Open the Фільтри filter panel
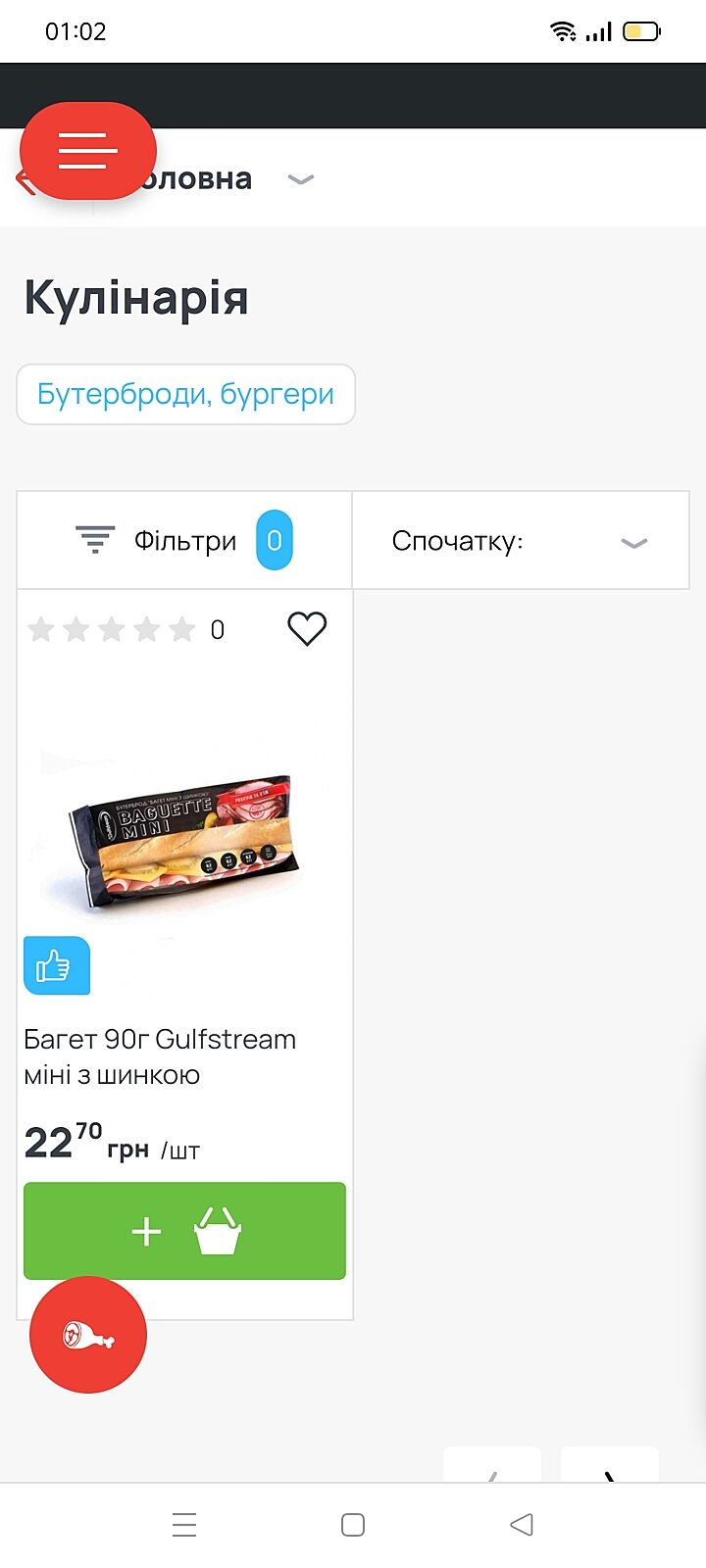The image size is (706, 1568). [x=184, y=540]
